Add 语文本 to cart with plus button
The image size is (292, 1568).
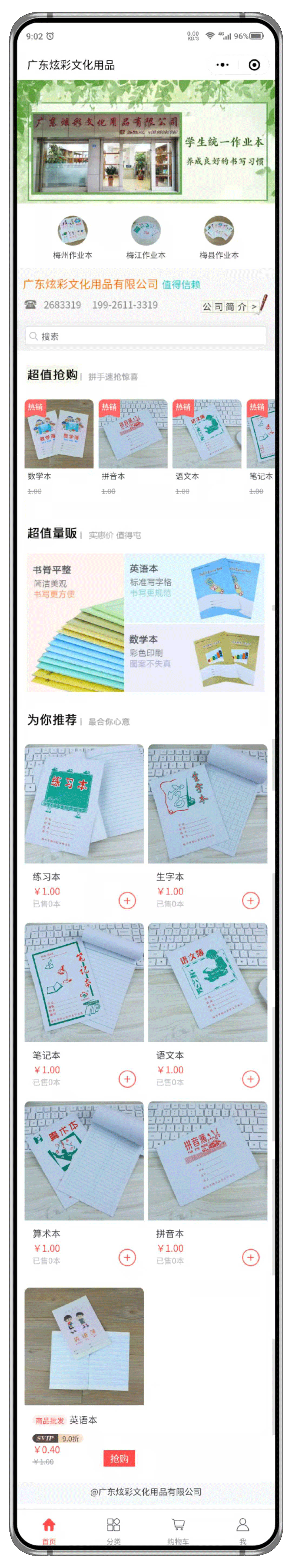(x=250, y=1079)
